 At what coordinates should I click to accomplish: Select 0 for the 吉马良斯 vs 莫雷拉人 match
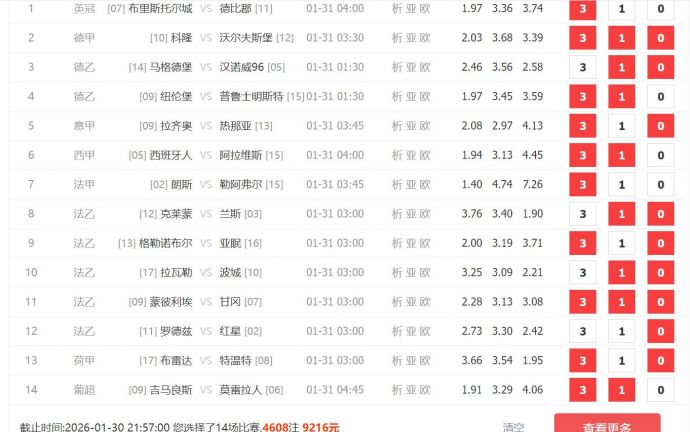tap(659, 391)
